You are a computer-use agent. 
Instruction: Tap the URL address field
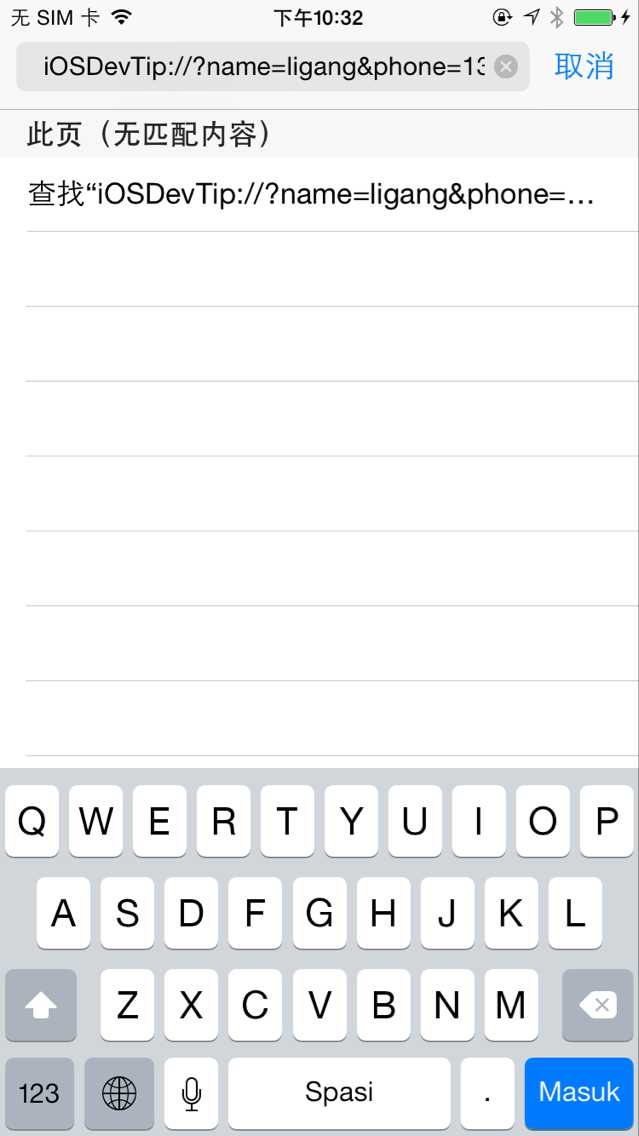coord(260,67)
